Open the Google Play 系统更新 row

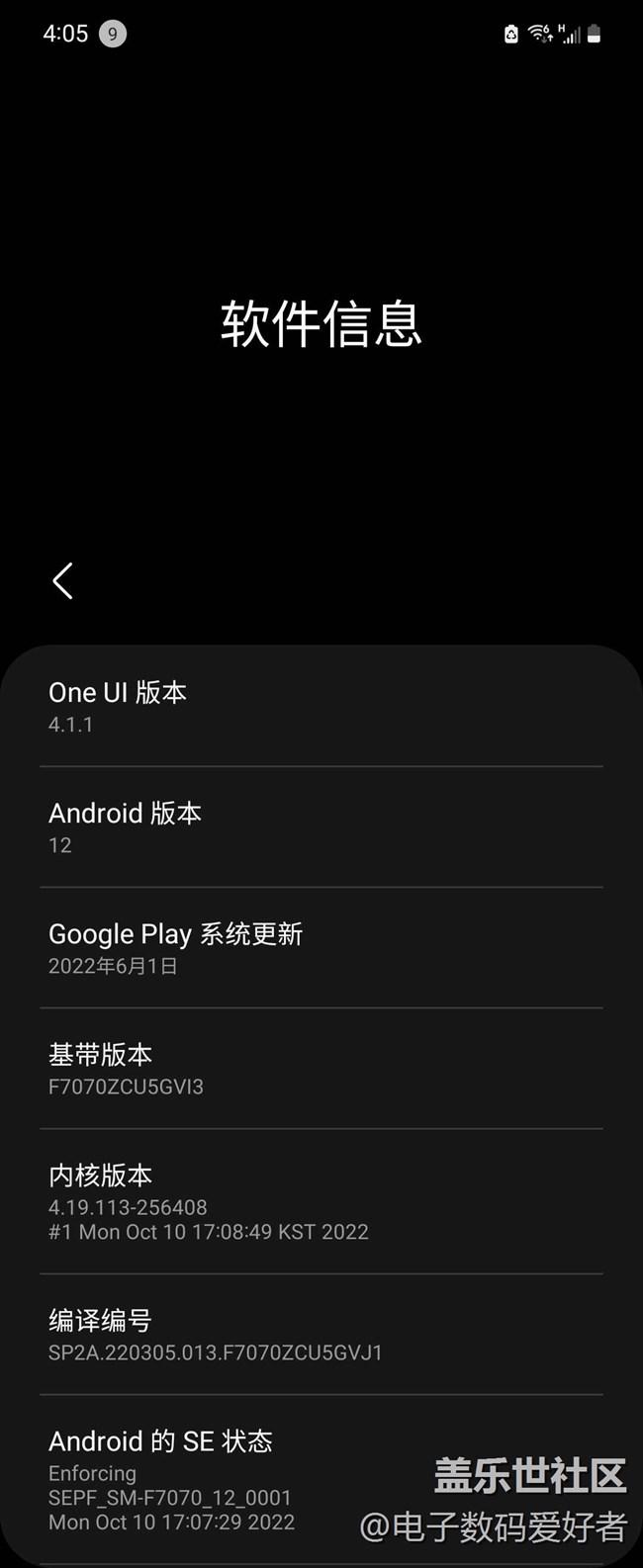click(x=321, y=948)
